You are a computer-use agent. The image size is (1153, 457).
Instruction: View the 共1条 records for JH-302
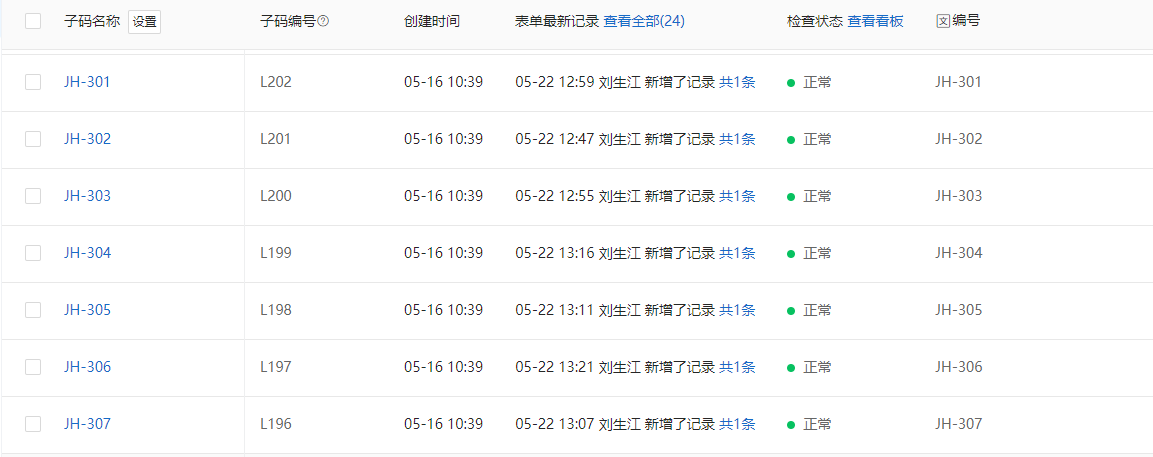(x=737, y=139)
